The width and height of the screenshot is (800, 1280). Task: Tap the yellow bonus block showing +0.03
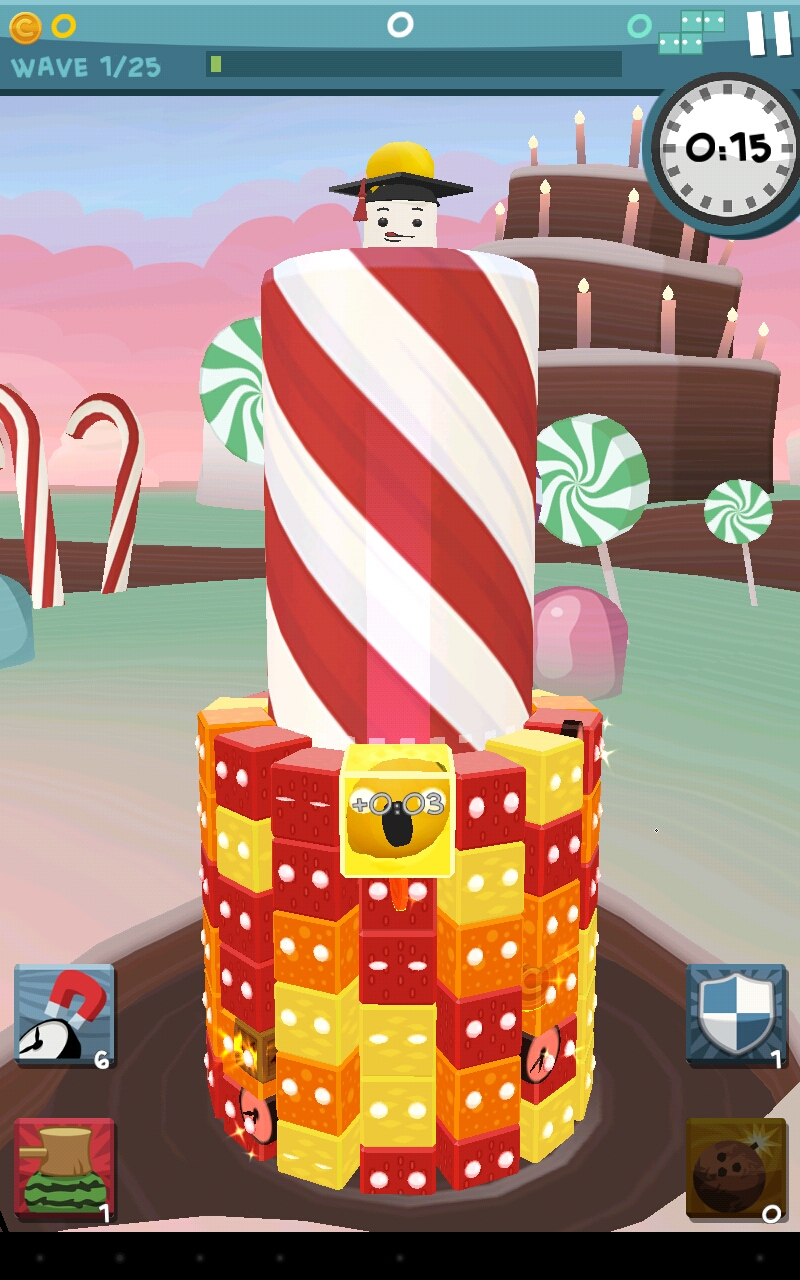[397, 811]
